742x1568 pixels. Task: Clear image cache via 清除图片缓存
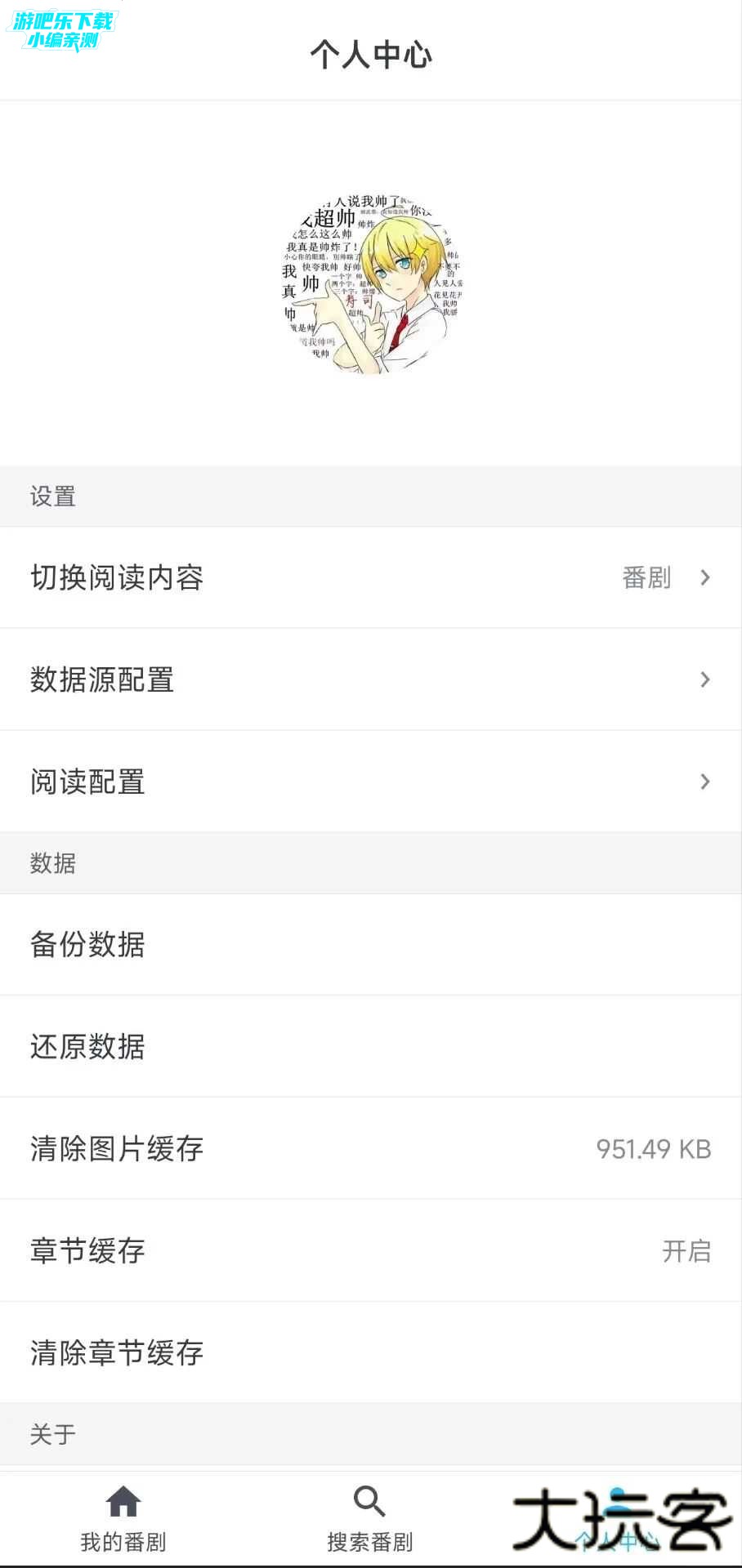click(x=370, y=1148)
